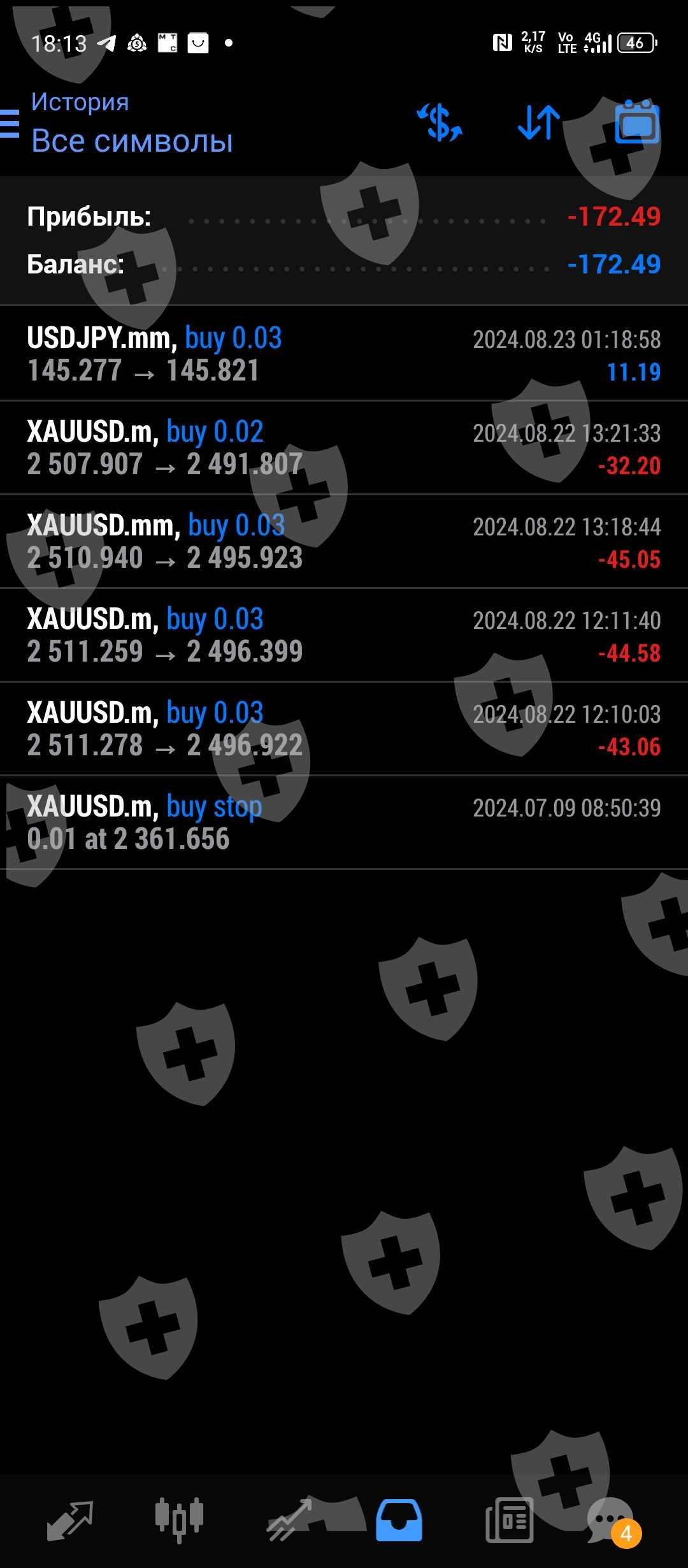The height and width of the screenshot is (1568, 688).
Task: Open the XAUUSD.m buy stop order
Action: point(344,822)
